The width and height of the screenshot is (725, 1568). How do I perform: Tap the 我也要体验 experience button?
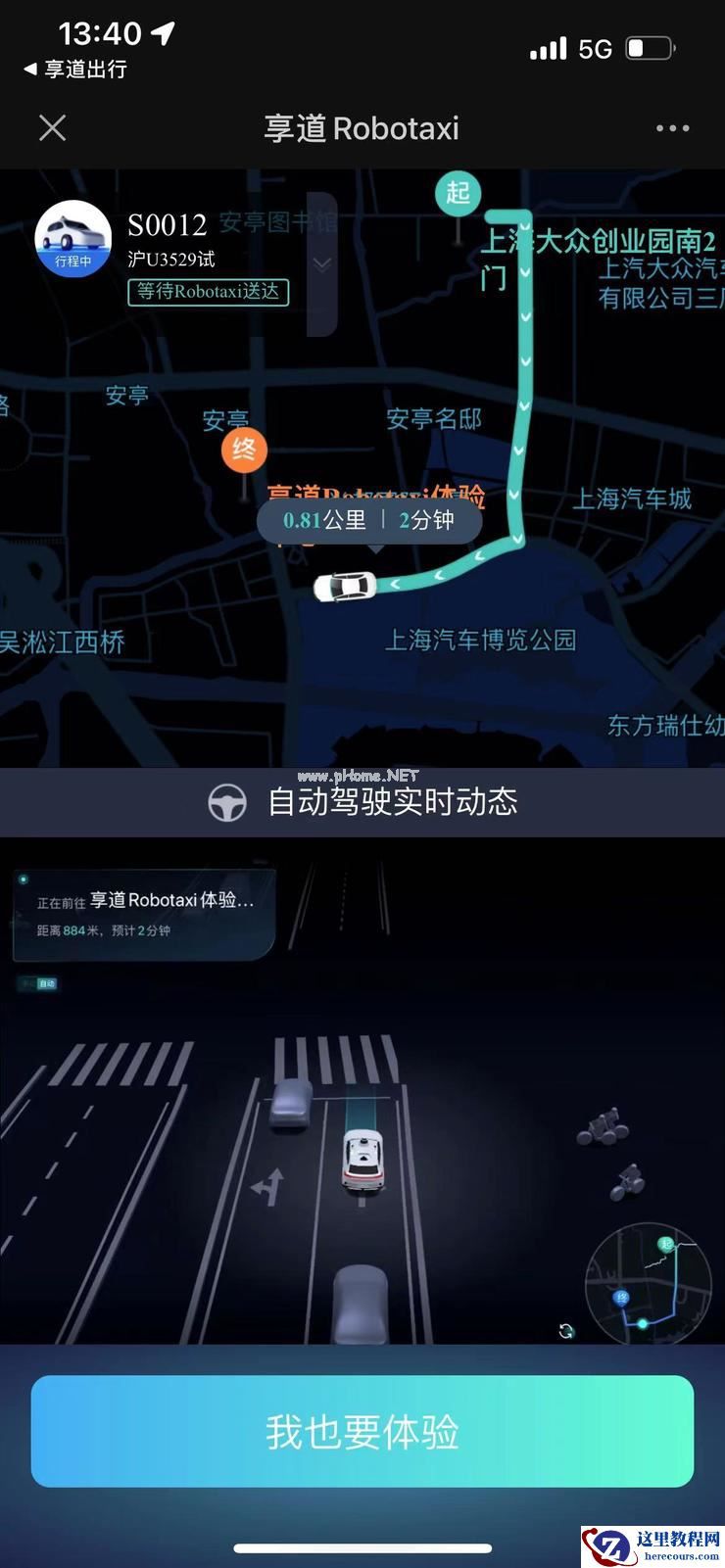pyautogui.click(x=362, y=1430)
